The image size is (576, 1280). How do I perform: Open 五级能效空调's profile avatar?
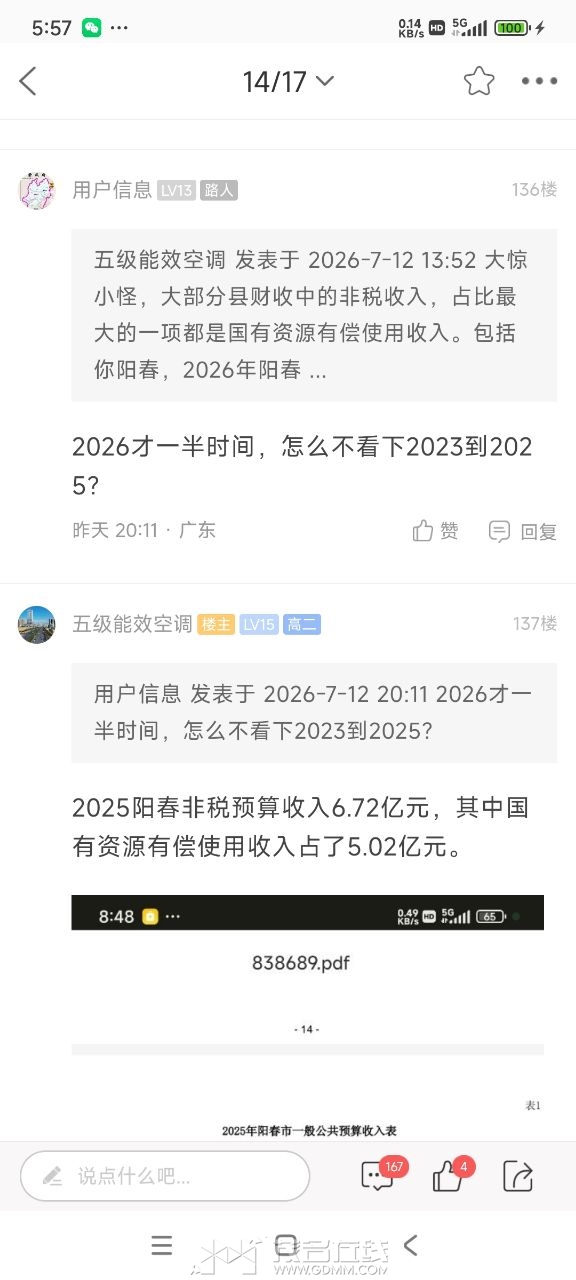[37, 624]
